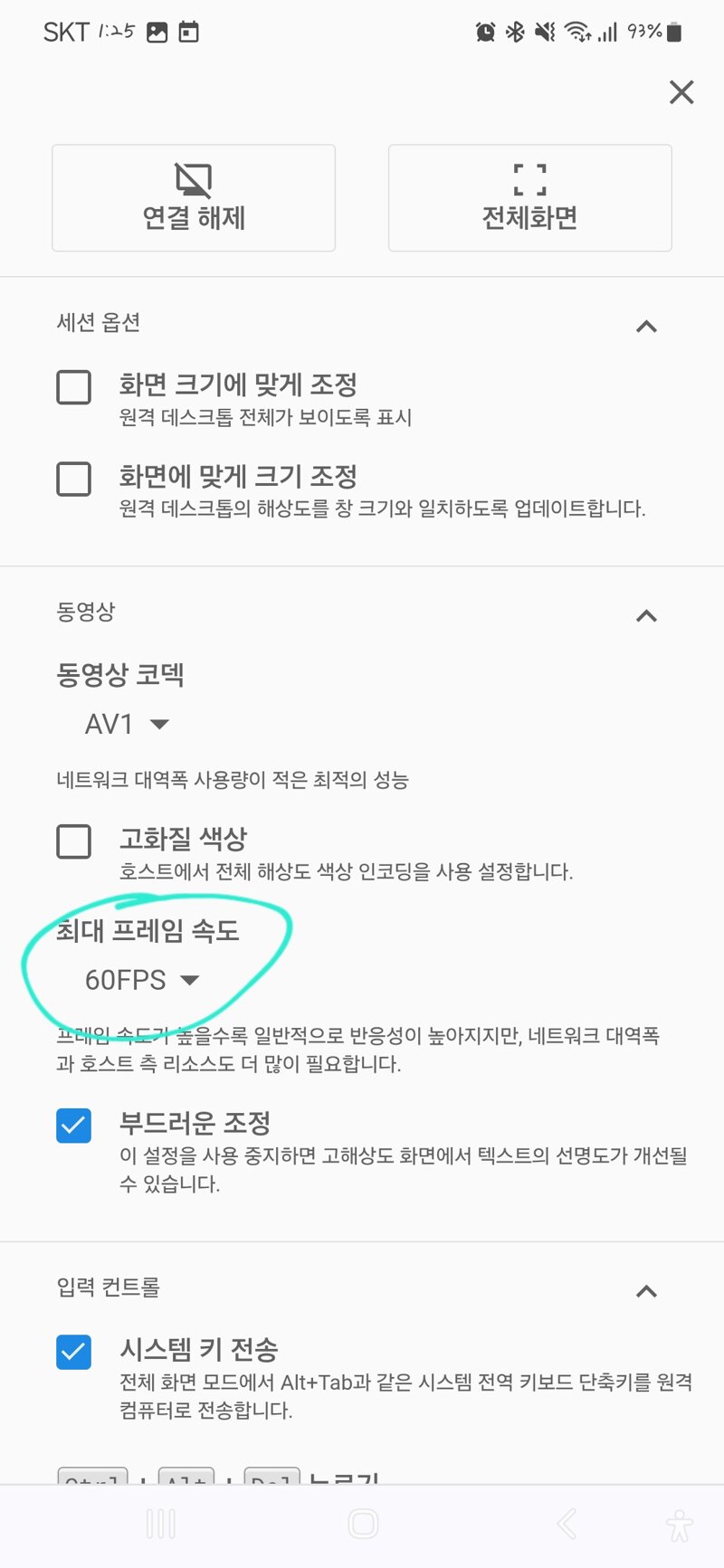Uncheck 부드러운 조정 option
The width and height of the screenshot is (724, 1568).
pos(74,1126)
